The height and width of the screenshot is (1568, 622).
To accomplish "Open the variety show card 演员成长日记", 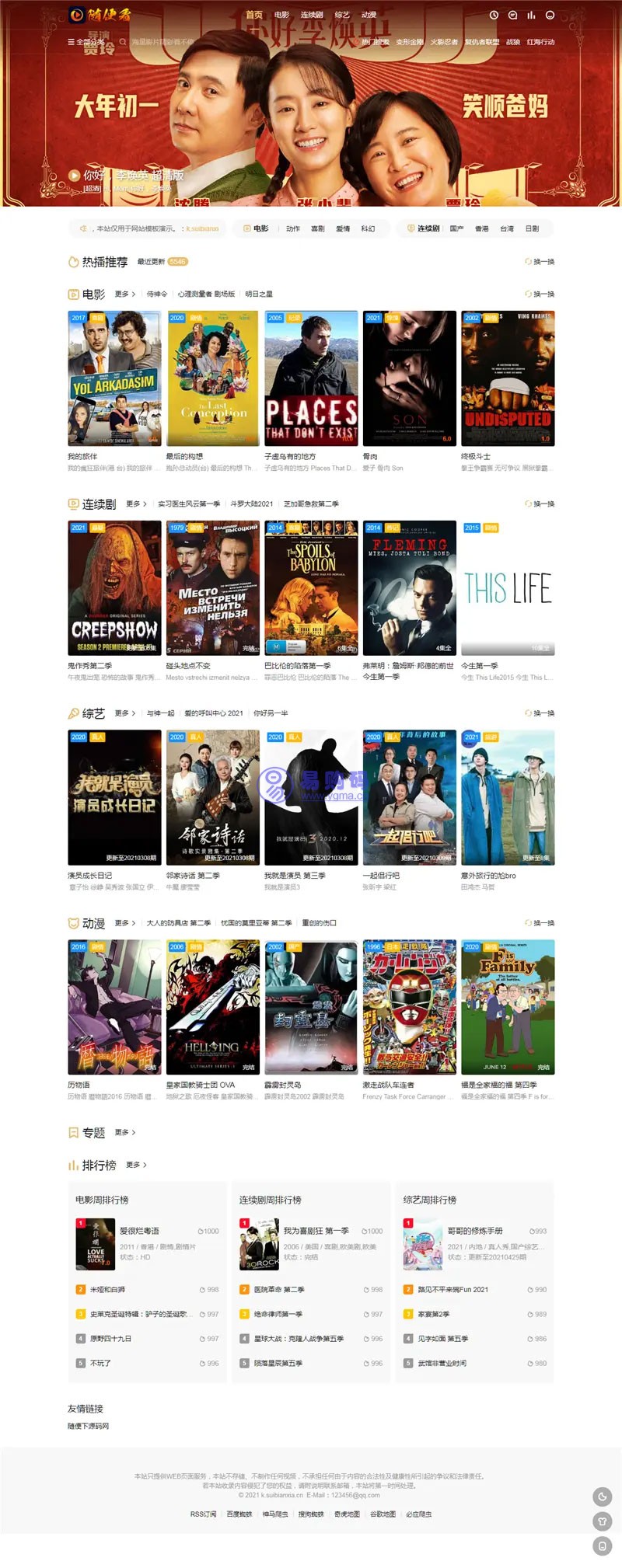I will [114, 797].
